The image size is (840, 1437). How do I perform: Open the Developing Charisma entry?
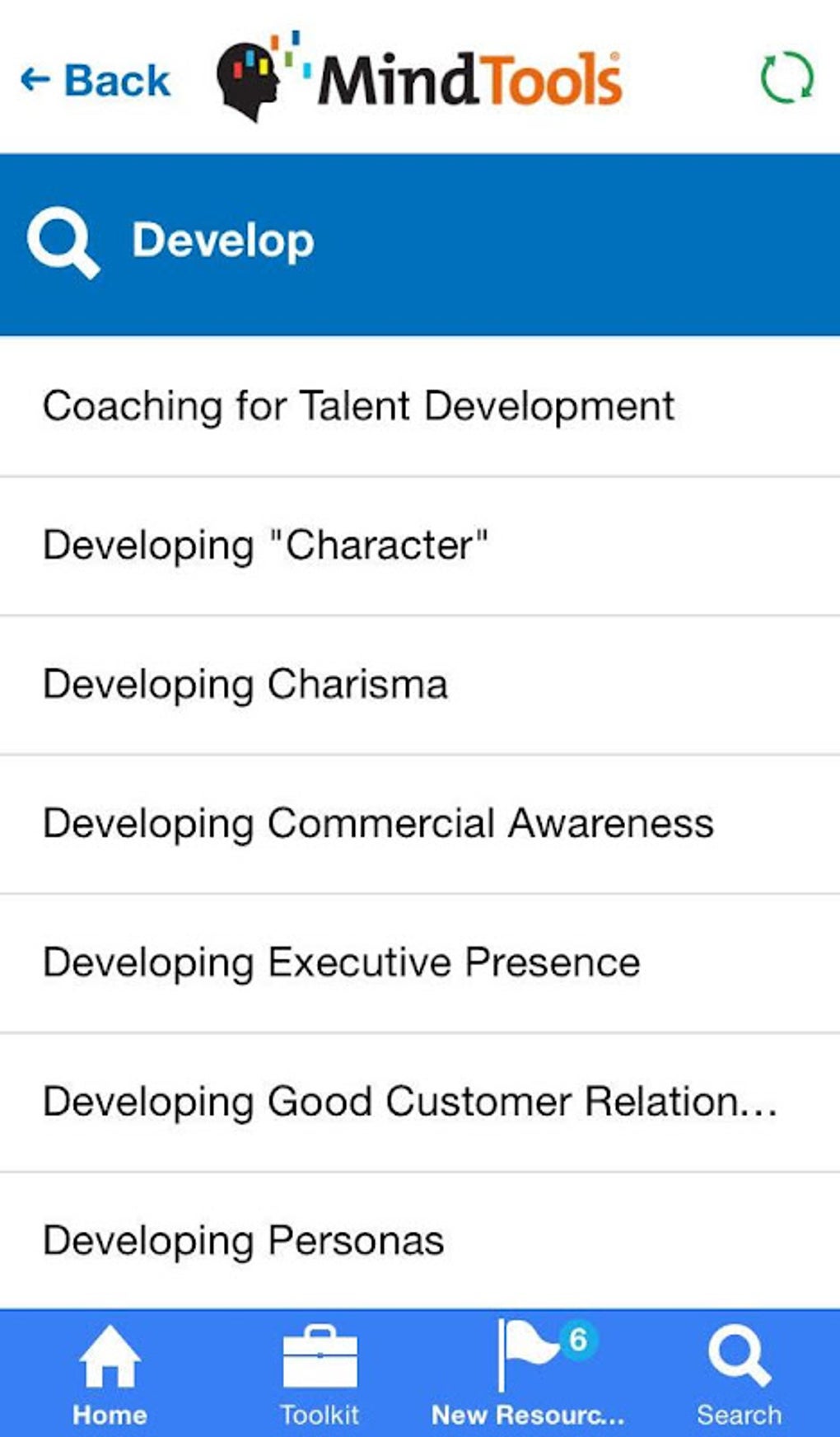coord(245,683)
